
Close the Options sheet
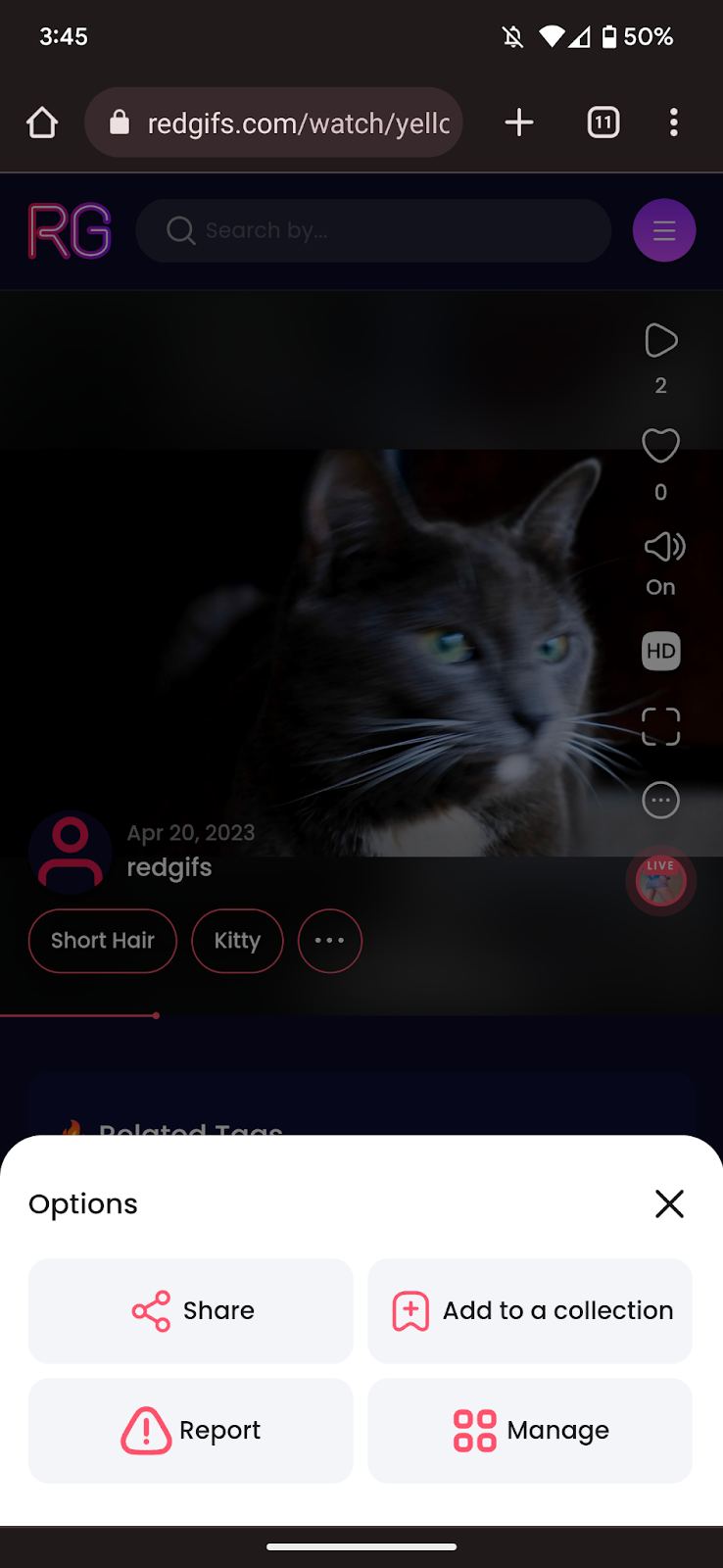669,1203
